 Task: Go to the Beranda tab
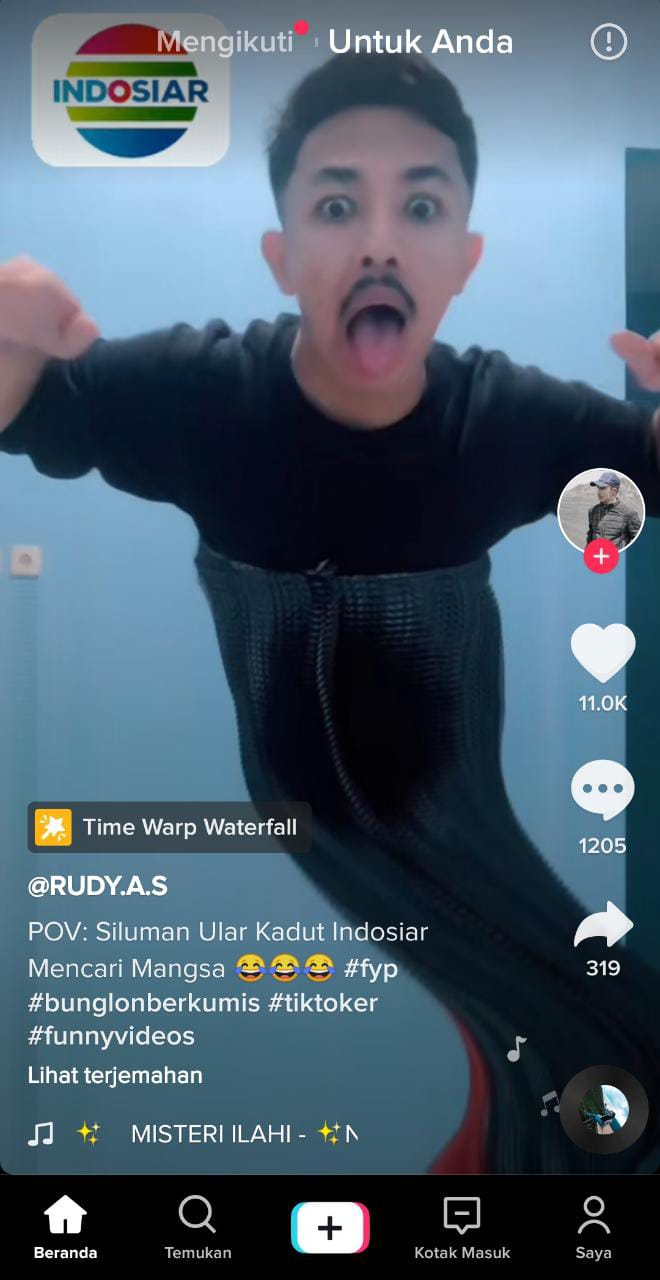coord(65,1228)
